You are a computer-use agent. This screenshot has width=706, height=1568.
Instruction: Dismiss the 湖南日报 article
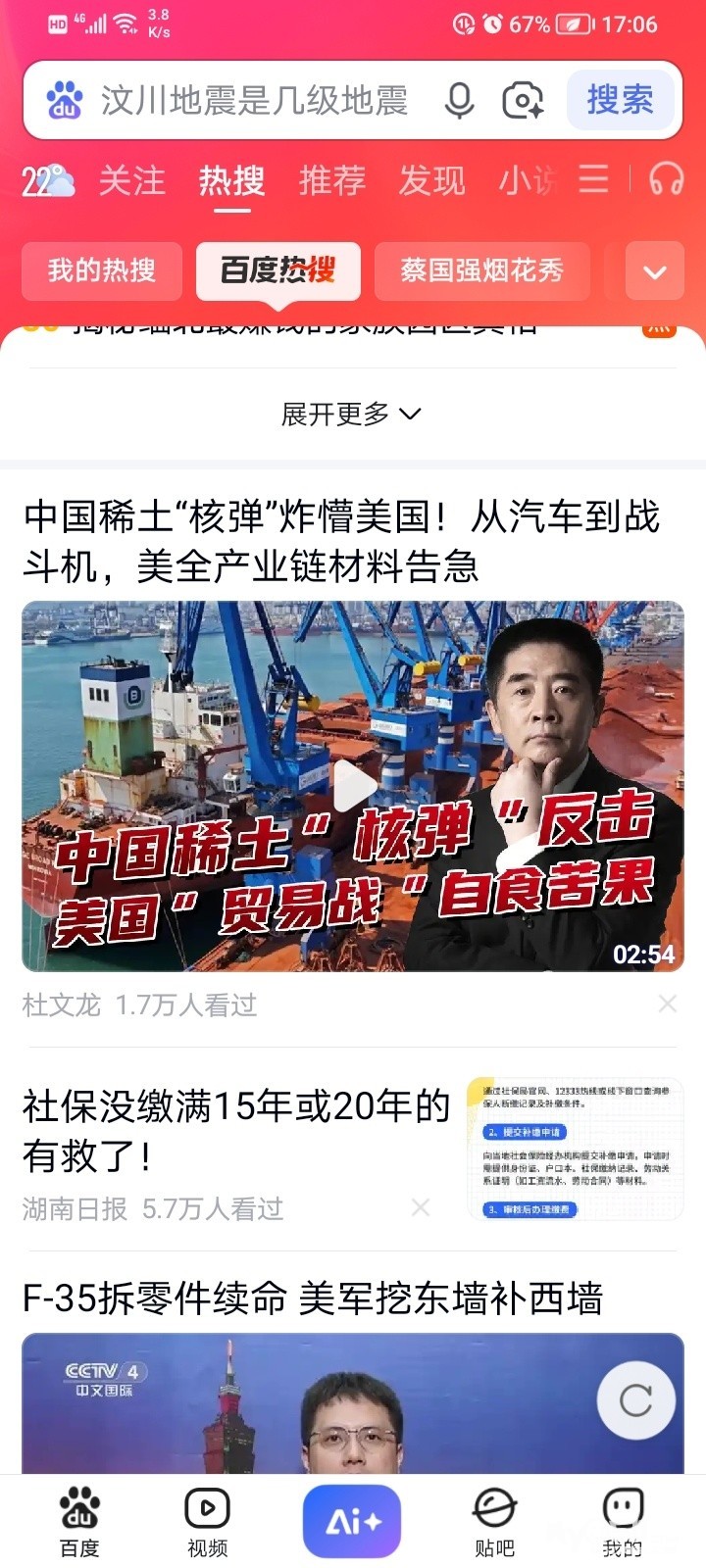pyautogui.click(x=421, y=1207)
